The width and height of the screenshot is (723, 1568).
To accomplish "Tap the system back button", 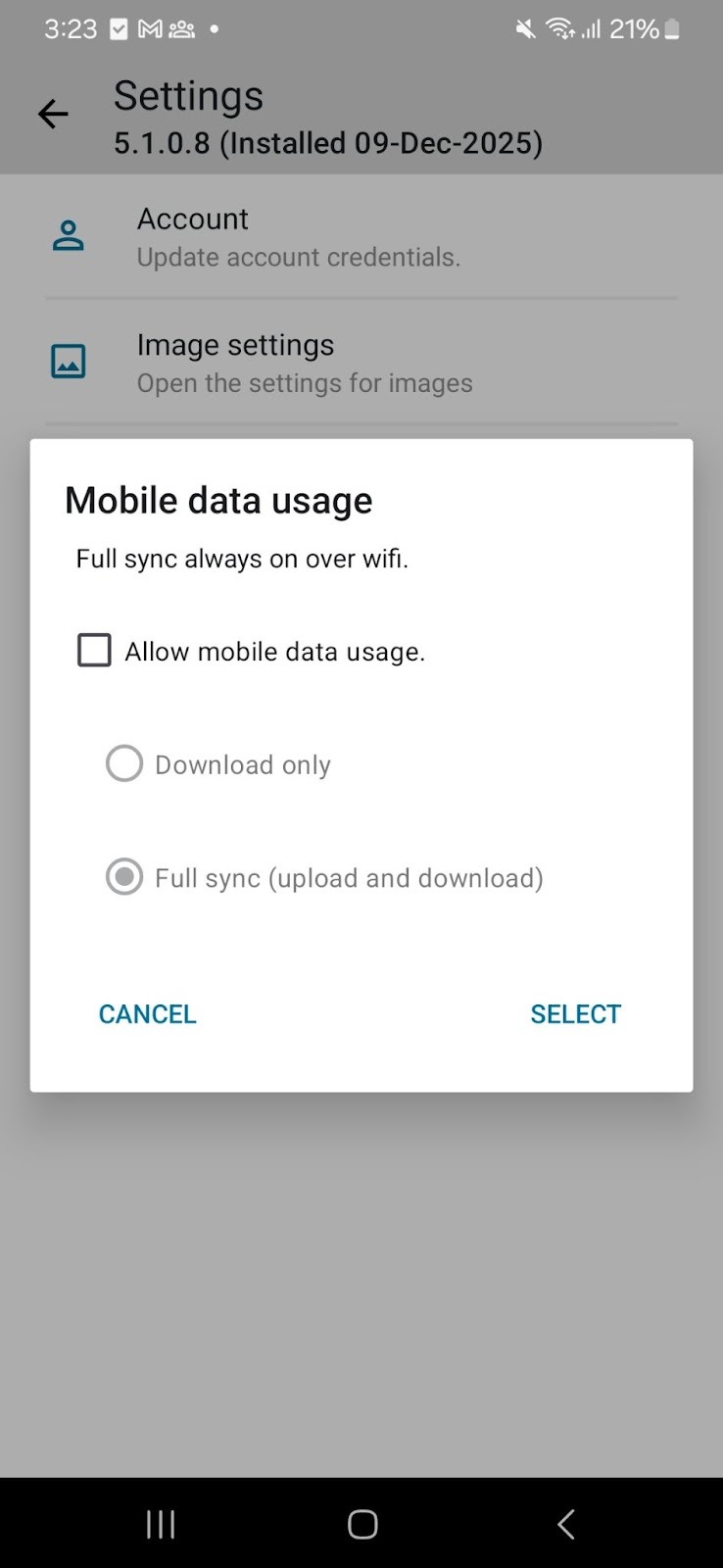I will click(x=565, y=1524).
